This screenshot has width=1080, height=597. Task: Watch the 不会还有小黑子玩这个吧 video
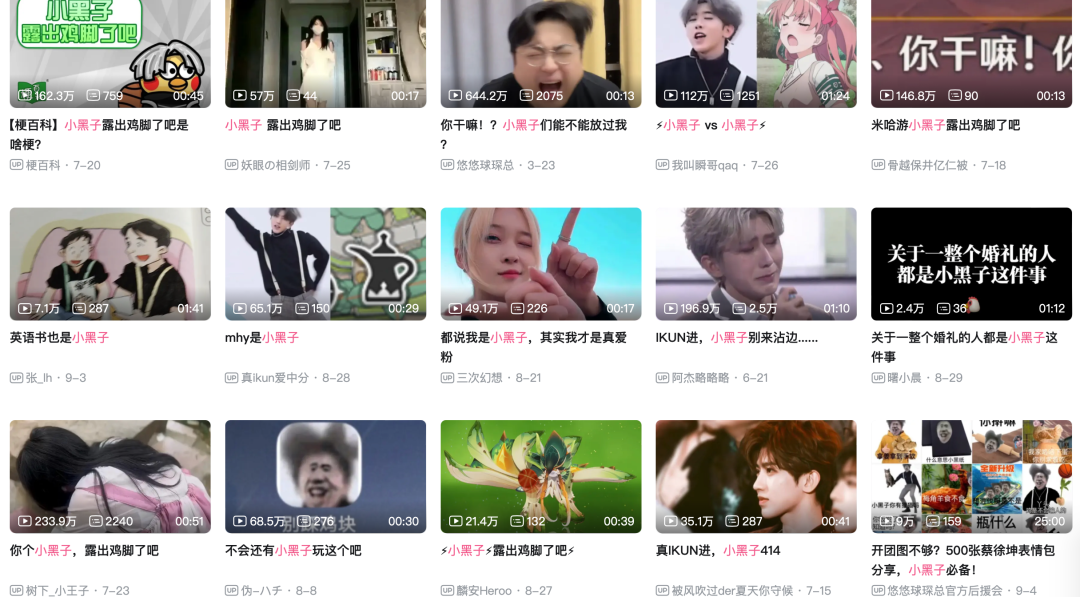325,476
